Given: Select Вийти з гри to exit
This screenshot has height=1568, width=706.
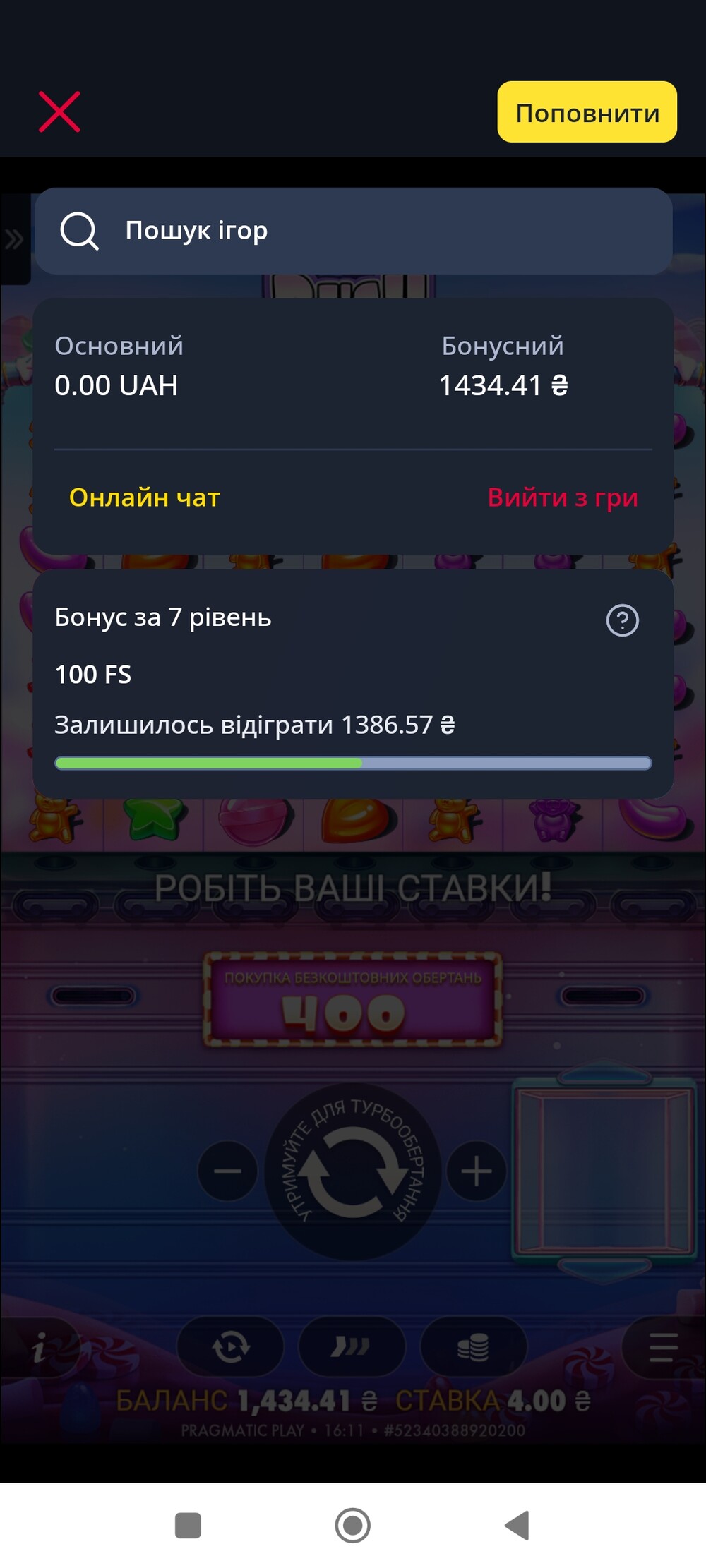Looking at the screenshot, I should point(562,497).
